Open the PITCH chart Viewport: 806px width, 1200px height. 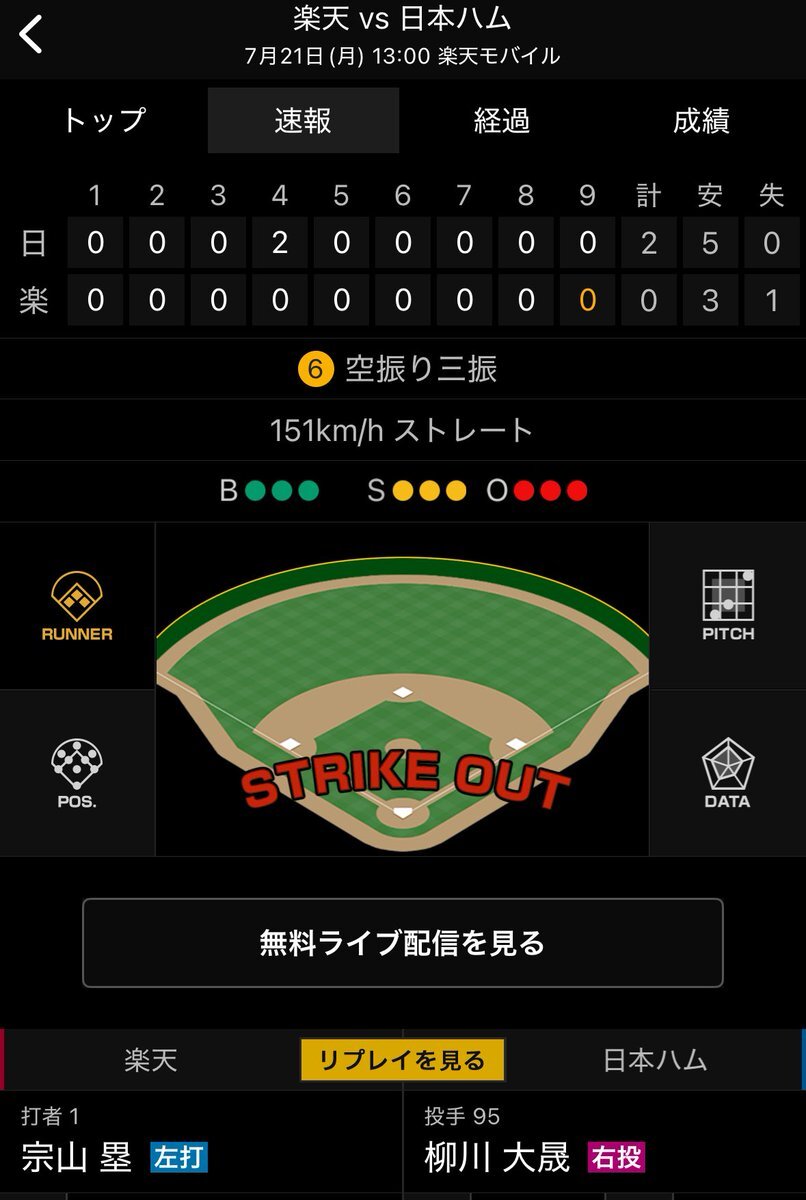point(727,606)
